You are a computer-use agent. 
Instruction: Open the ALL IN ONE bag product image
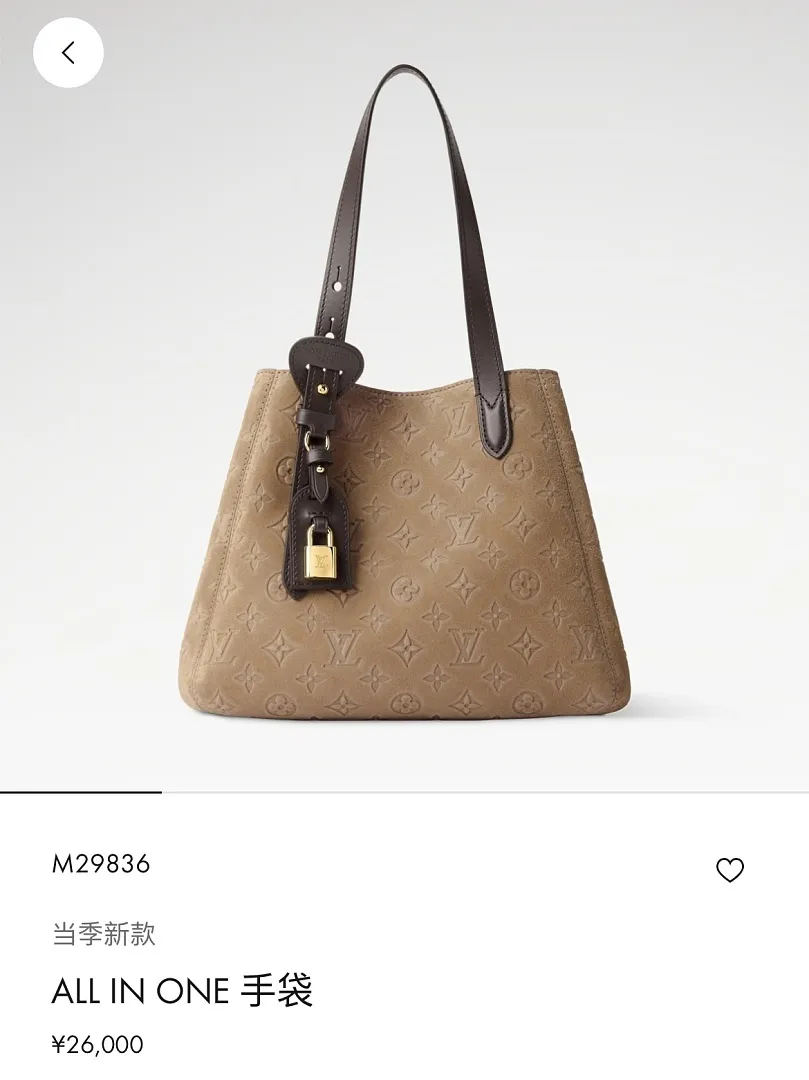point(404,396)
